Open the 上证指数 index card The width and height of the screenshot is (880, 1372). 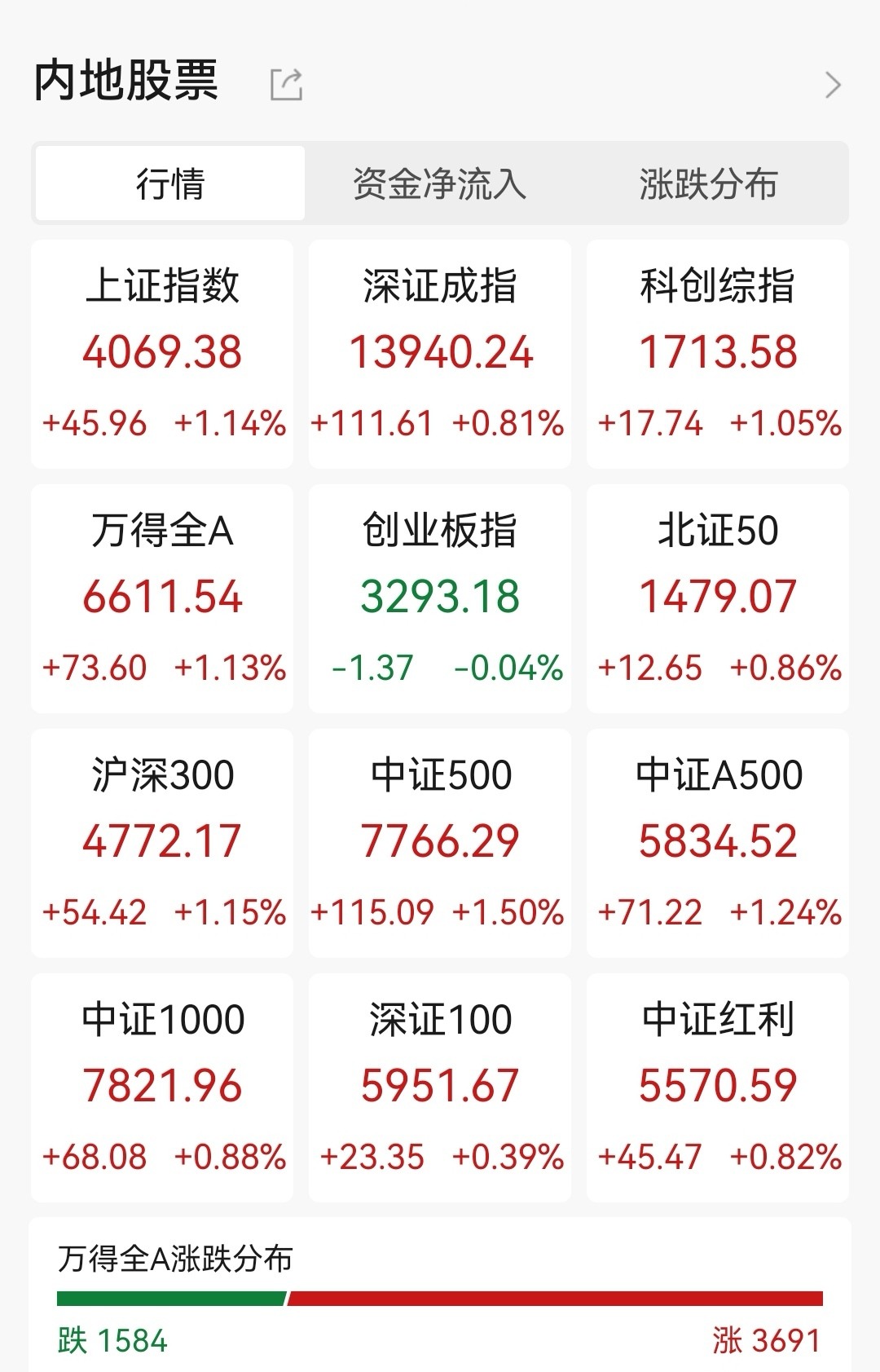[x=163, y=354]
